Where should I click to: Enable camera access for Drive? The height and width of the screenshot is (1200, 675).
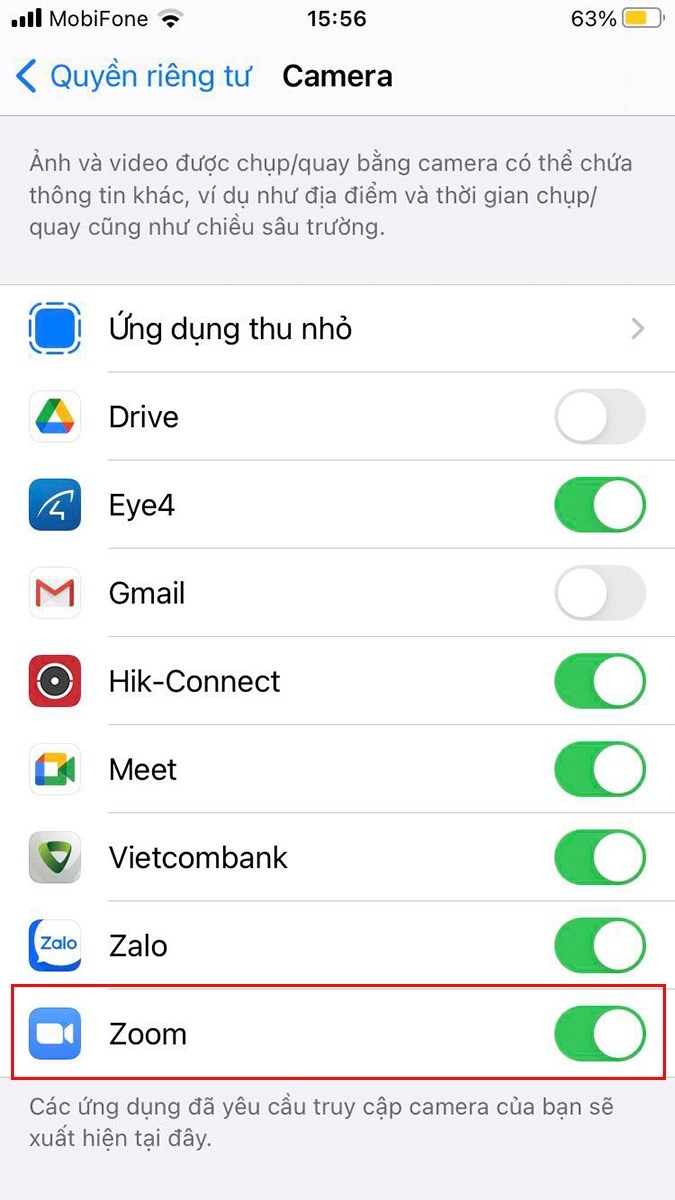click(600, 417)
